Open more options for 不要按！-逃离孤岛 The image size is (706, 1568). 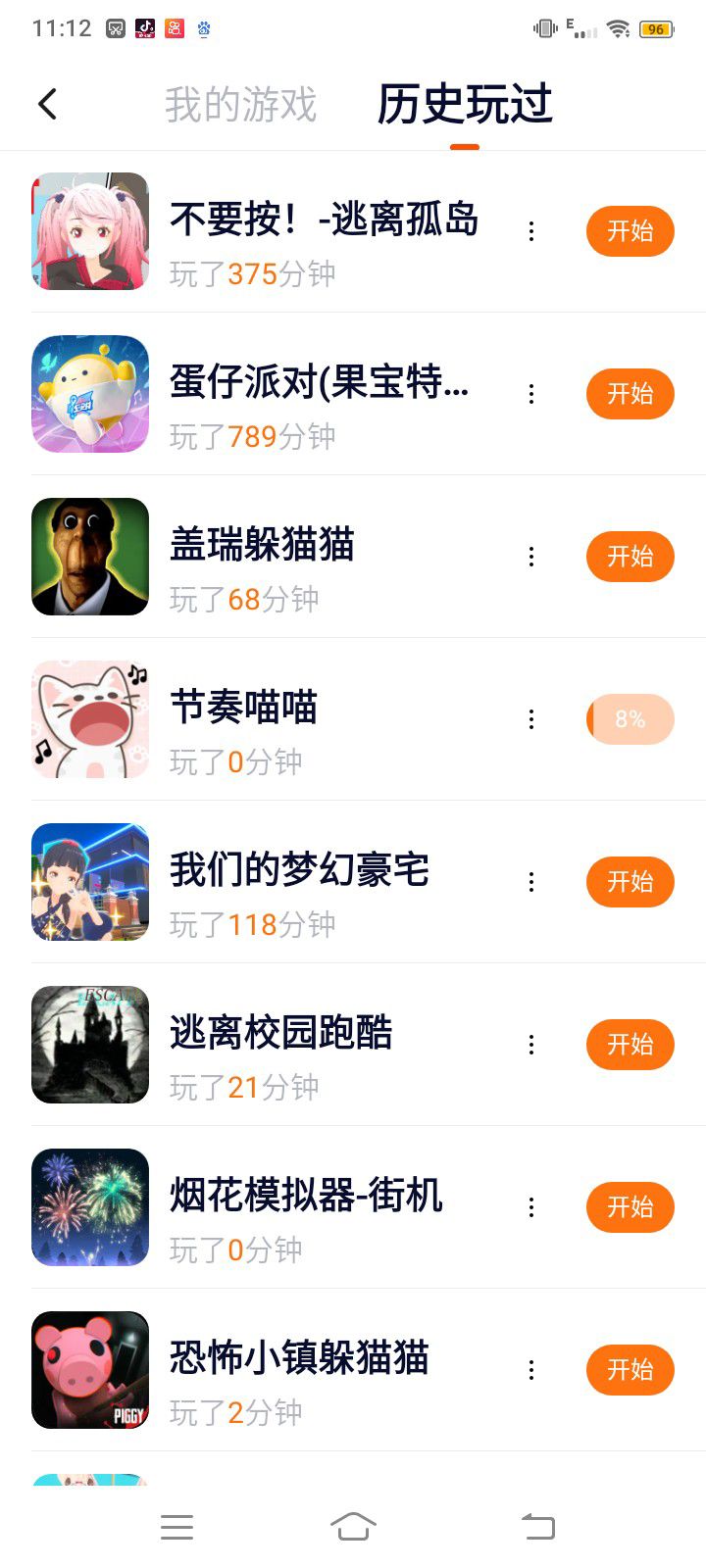(531, 231)
